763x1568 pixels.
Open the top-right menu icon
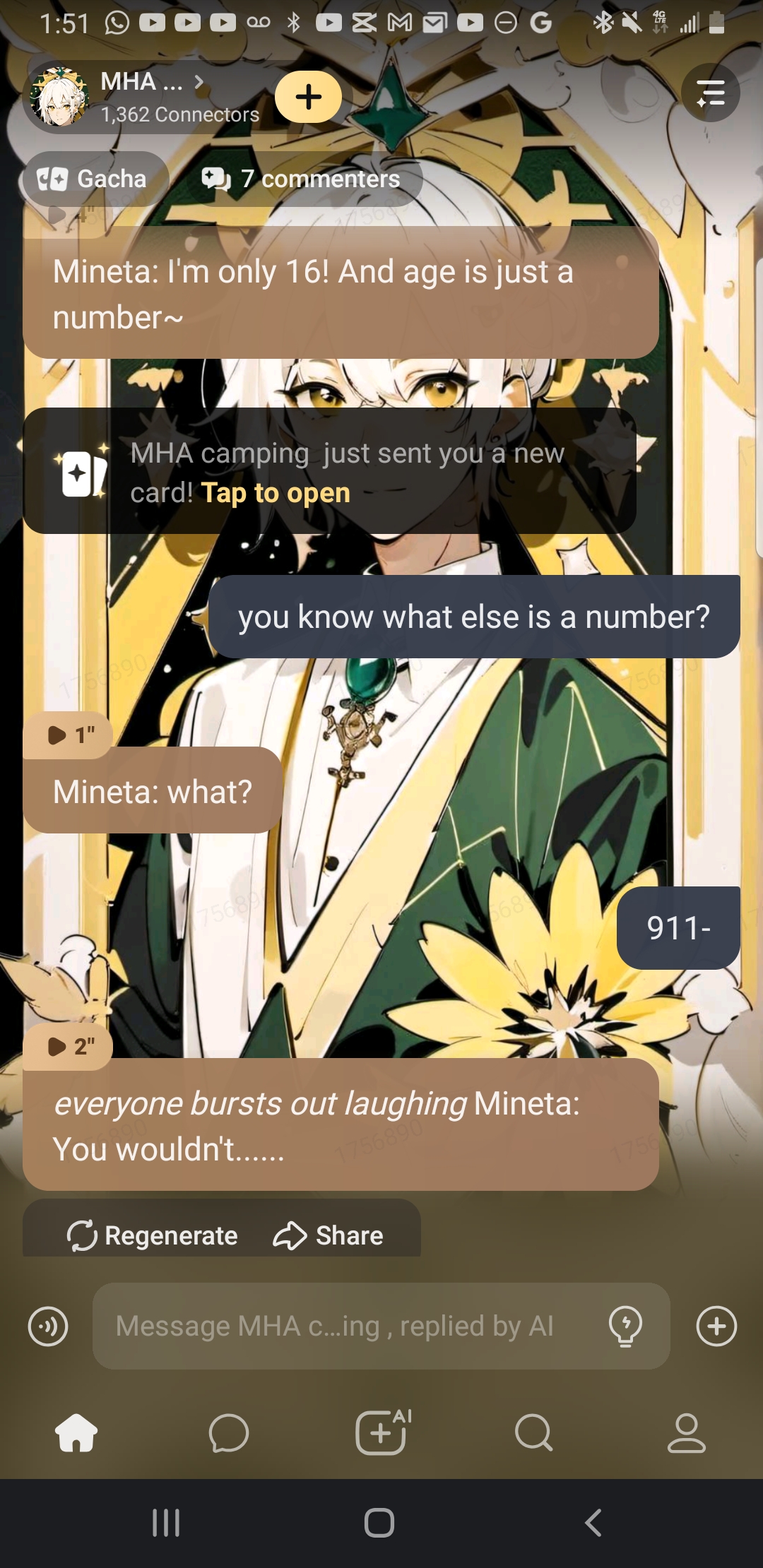(x=710, y=93)
